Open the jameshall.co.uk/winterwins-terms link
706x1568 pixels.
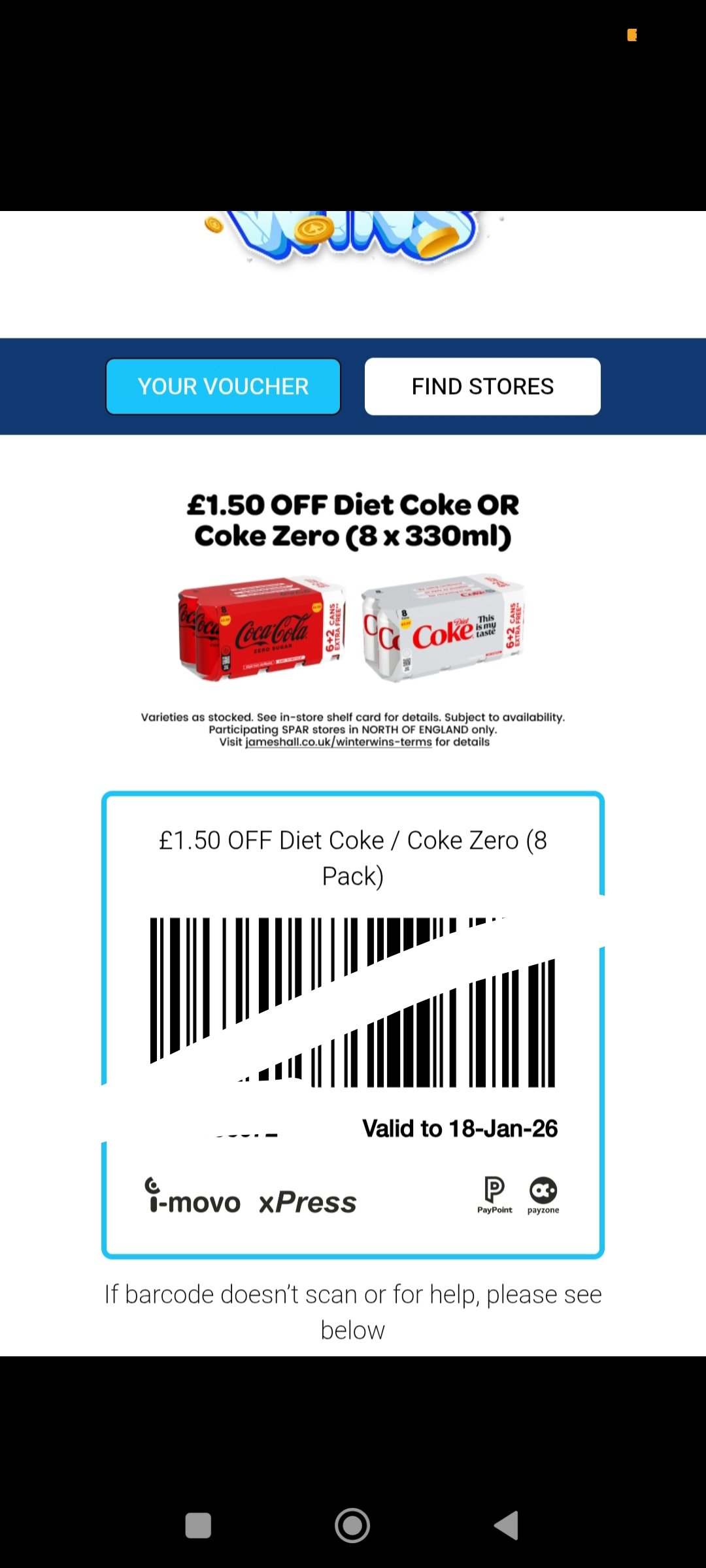point(338,742)
